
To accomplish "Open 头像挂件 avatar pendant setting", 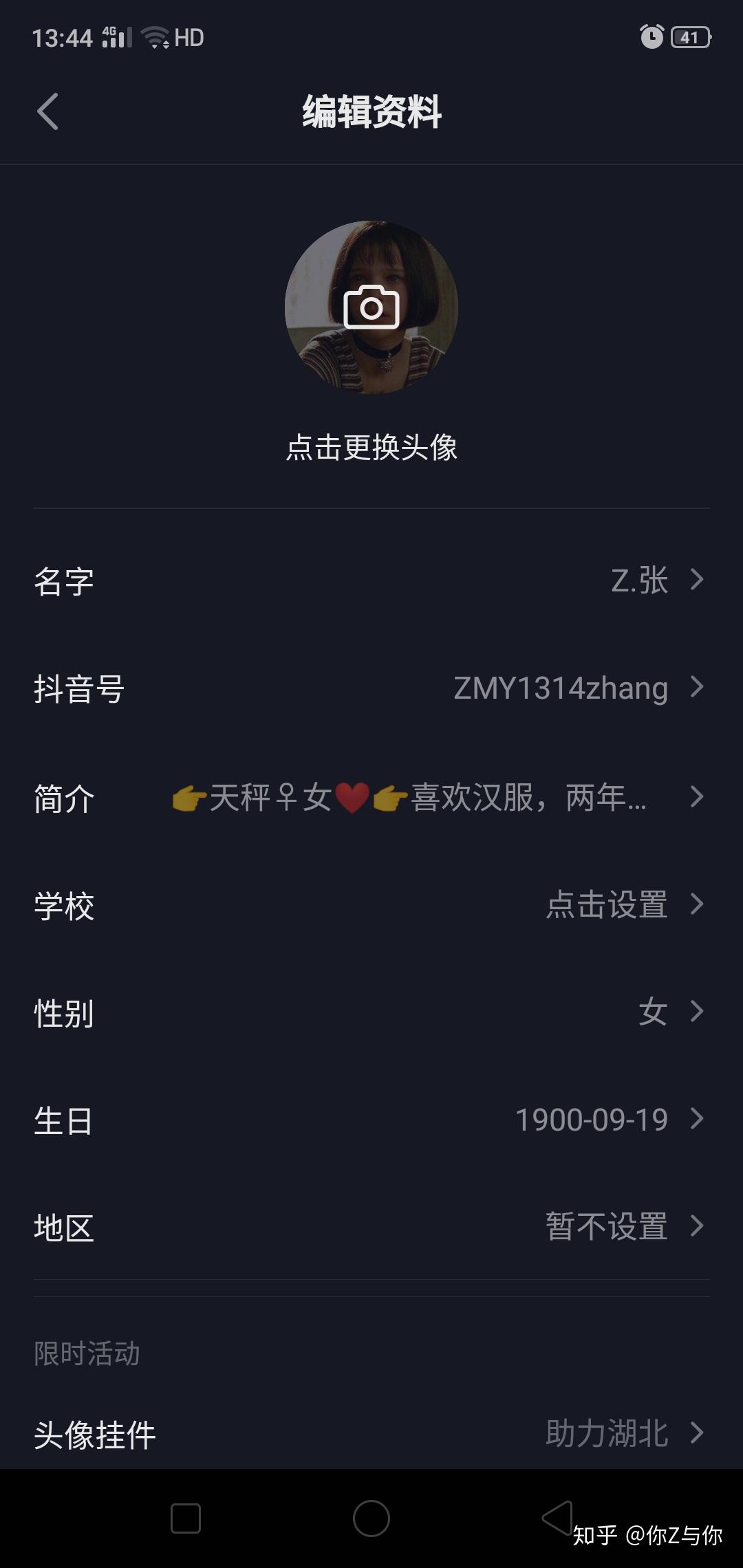I will 371,1435.
